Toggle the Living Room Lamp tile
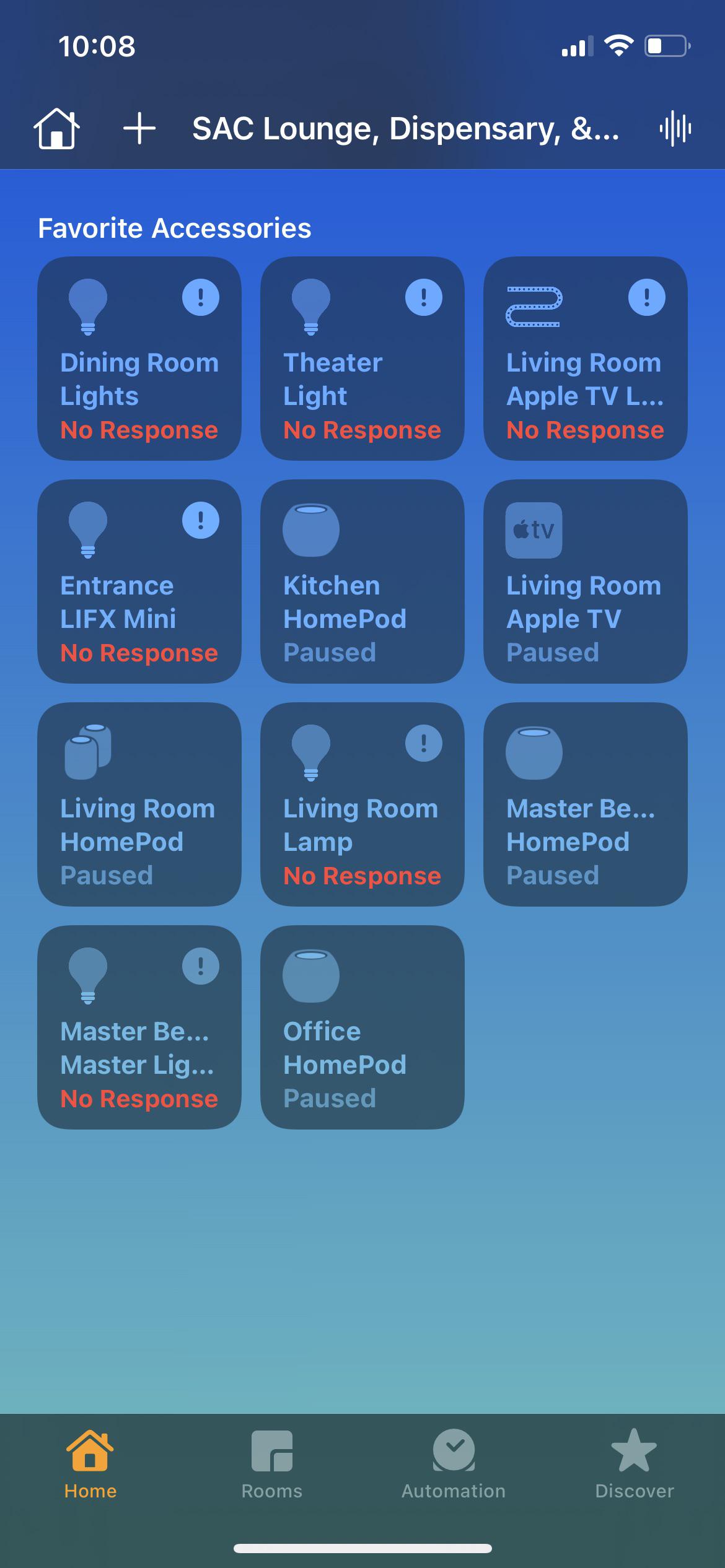 pyautogui.click(x=362, y=804)
